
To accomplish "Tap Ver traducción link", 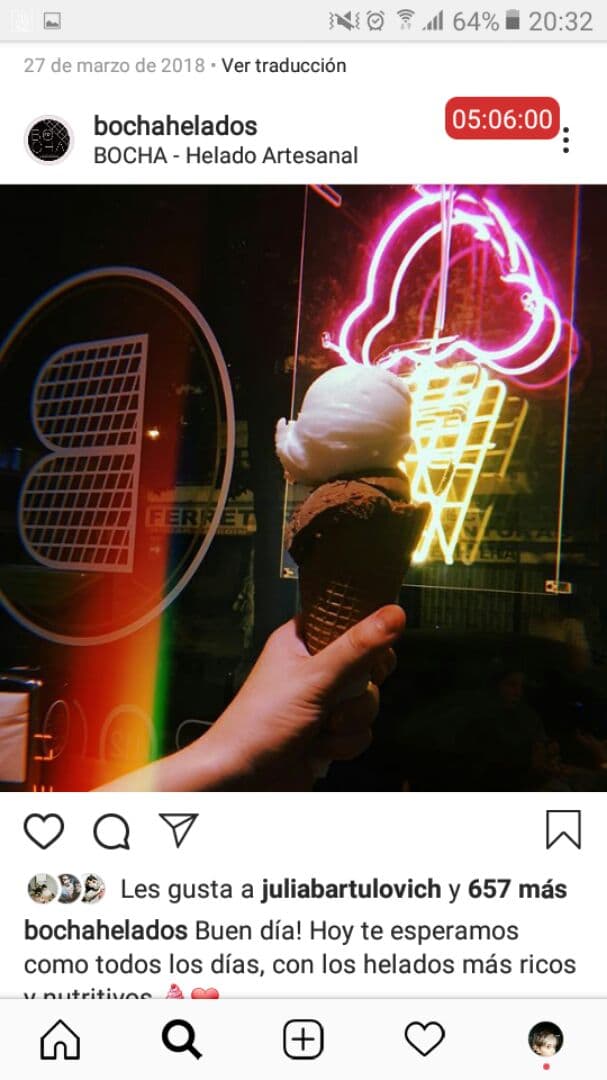I will tap(283, 66).
